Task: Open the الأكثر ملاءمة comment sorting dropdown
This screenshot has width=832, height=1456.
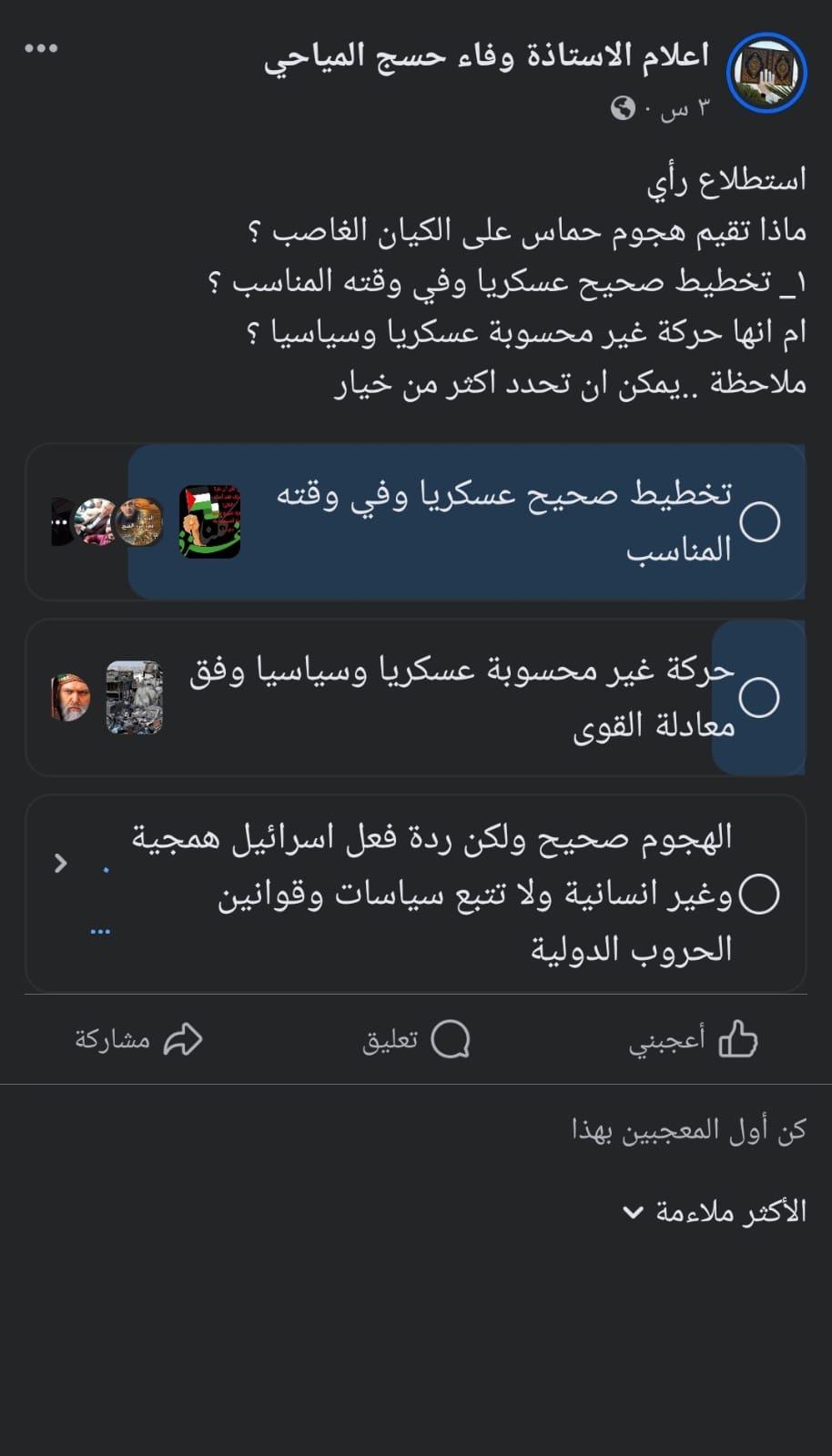Action: click(x=715, y=1212)
